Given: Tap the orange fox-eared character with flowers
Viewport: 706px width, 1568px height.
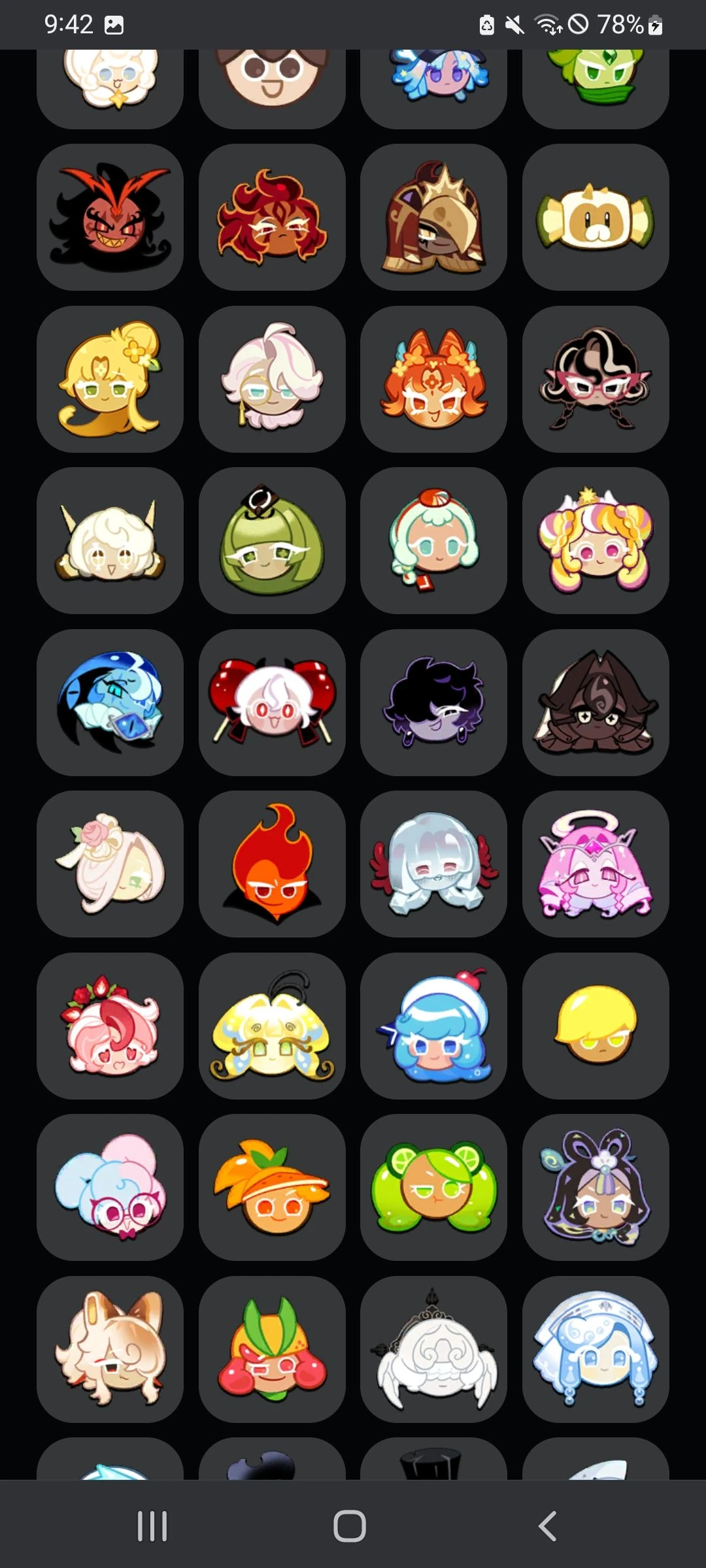Looking at the screenshot, I should (433, 379).
